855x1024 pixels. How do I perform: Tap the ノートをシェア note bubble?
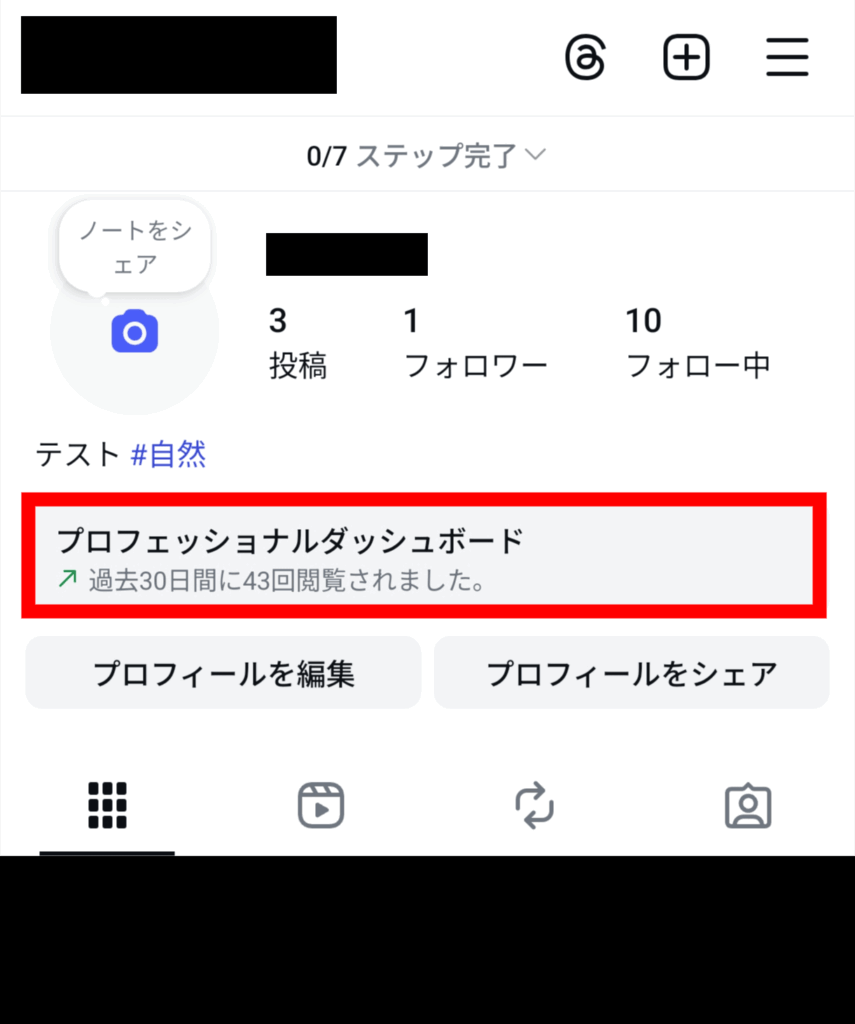[135, 248]
